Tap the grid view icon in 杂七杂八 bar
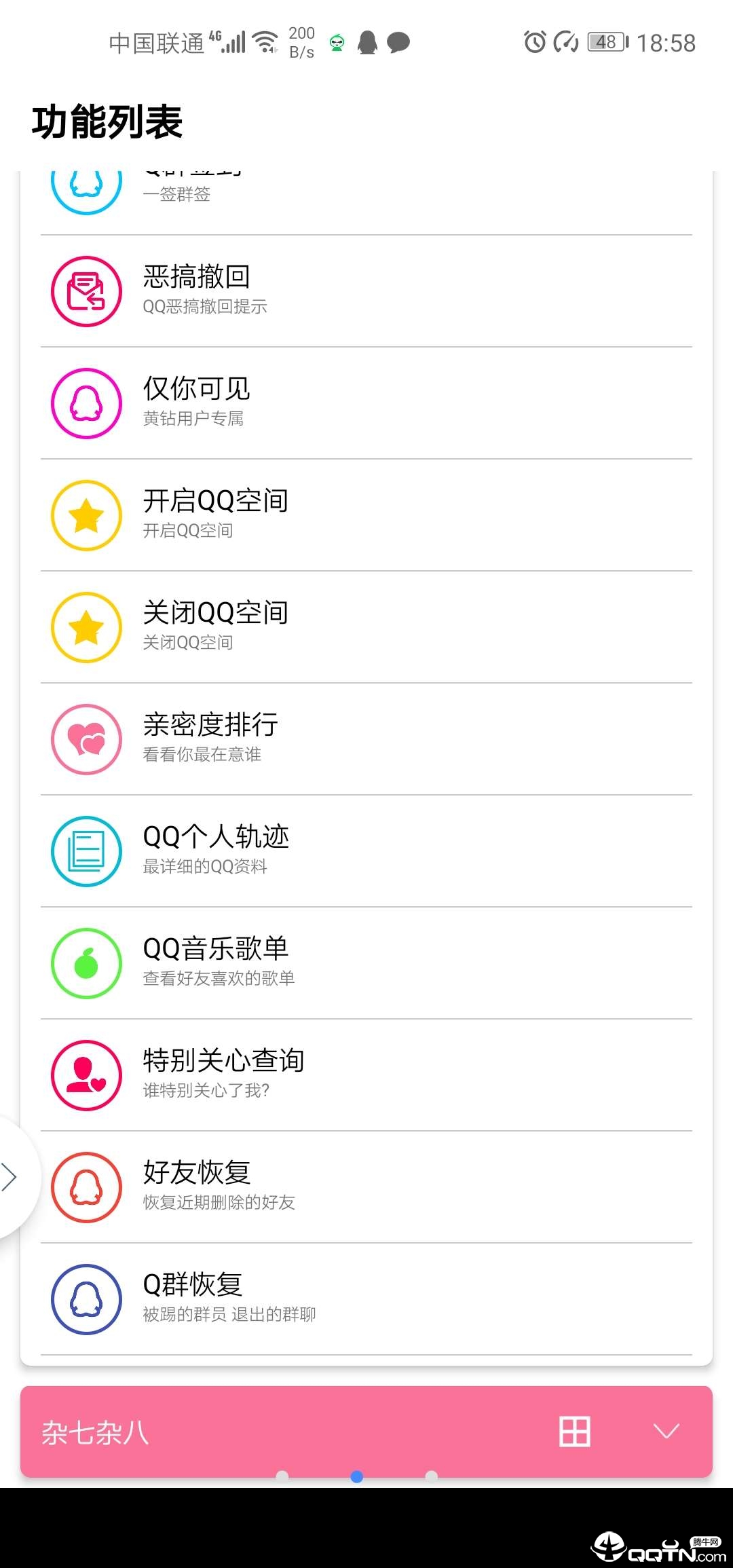733x1568 pixels. tap(574, 1432)
